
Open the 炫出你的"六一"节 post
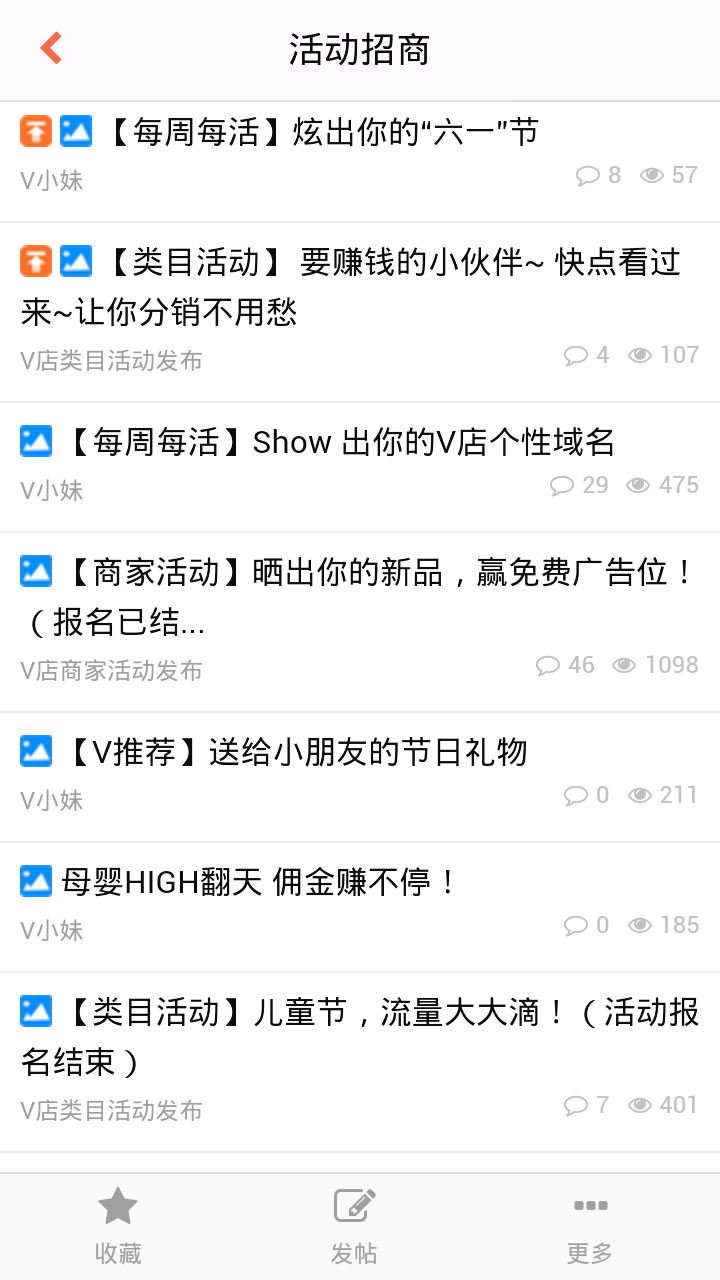pos(360,162)
